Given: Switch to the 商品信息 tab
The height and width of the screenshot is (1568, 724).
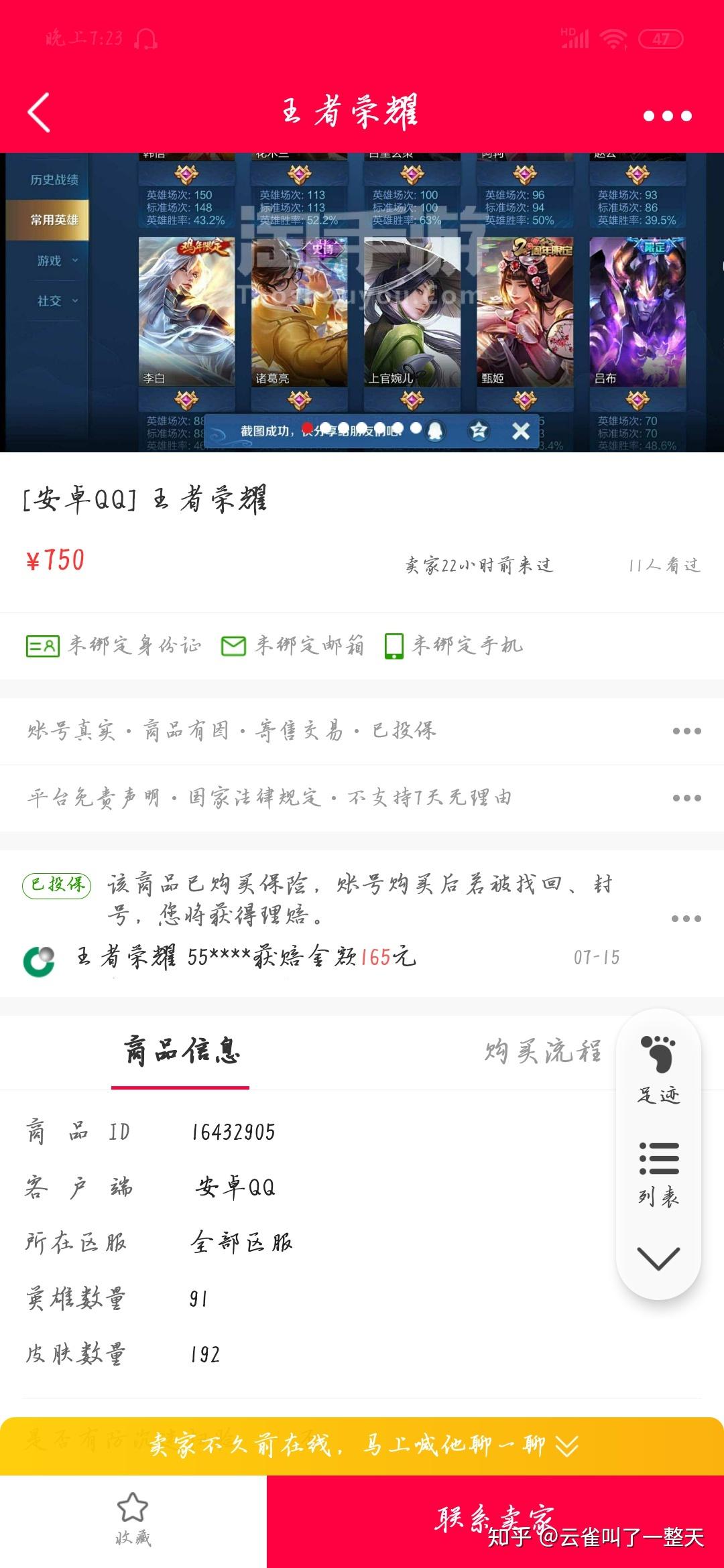Looking at the screenshot, I should 181,1052.
